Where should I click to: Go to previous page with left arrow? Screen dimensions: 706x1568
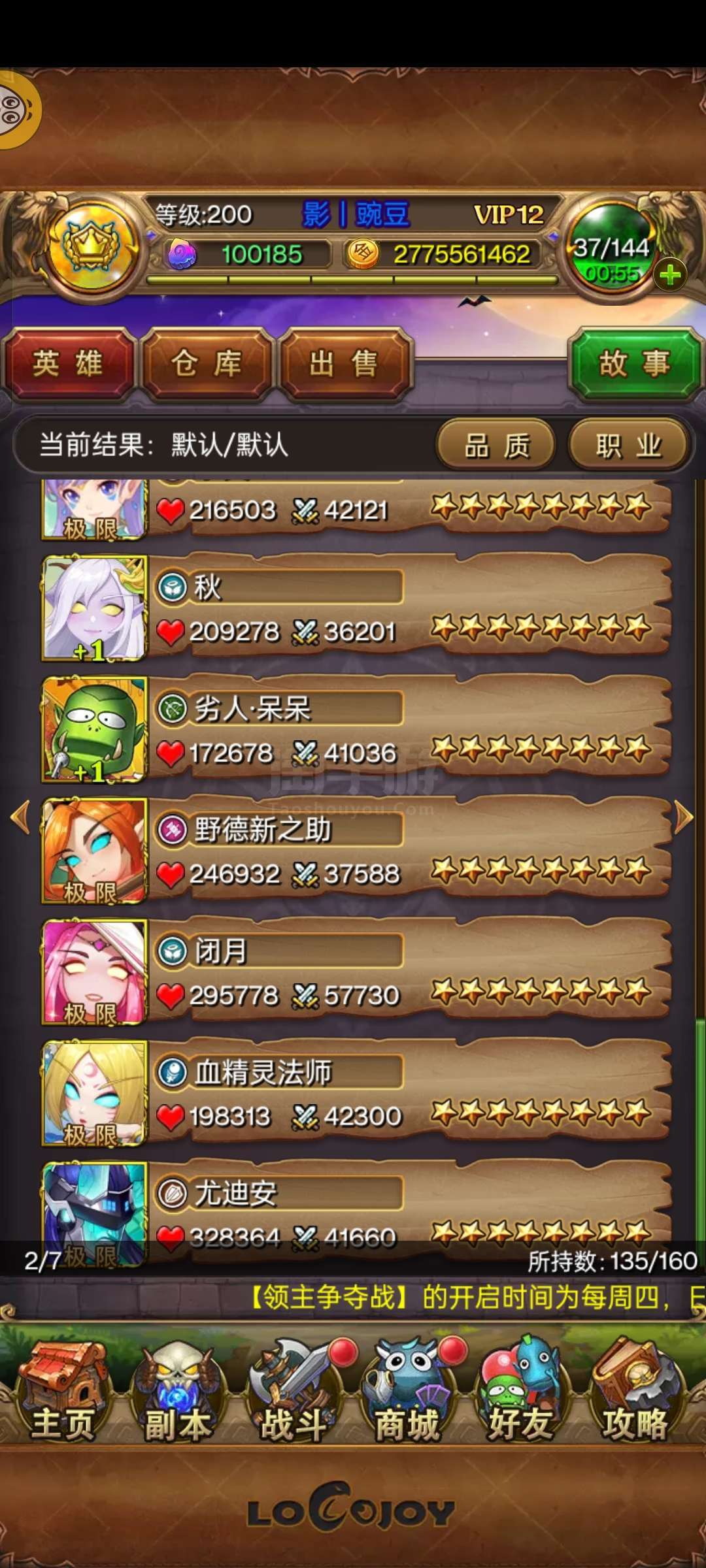click(x=21, y=817)
